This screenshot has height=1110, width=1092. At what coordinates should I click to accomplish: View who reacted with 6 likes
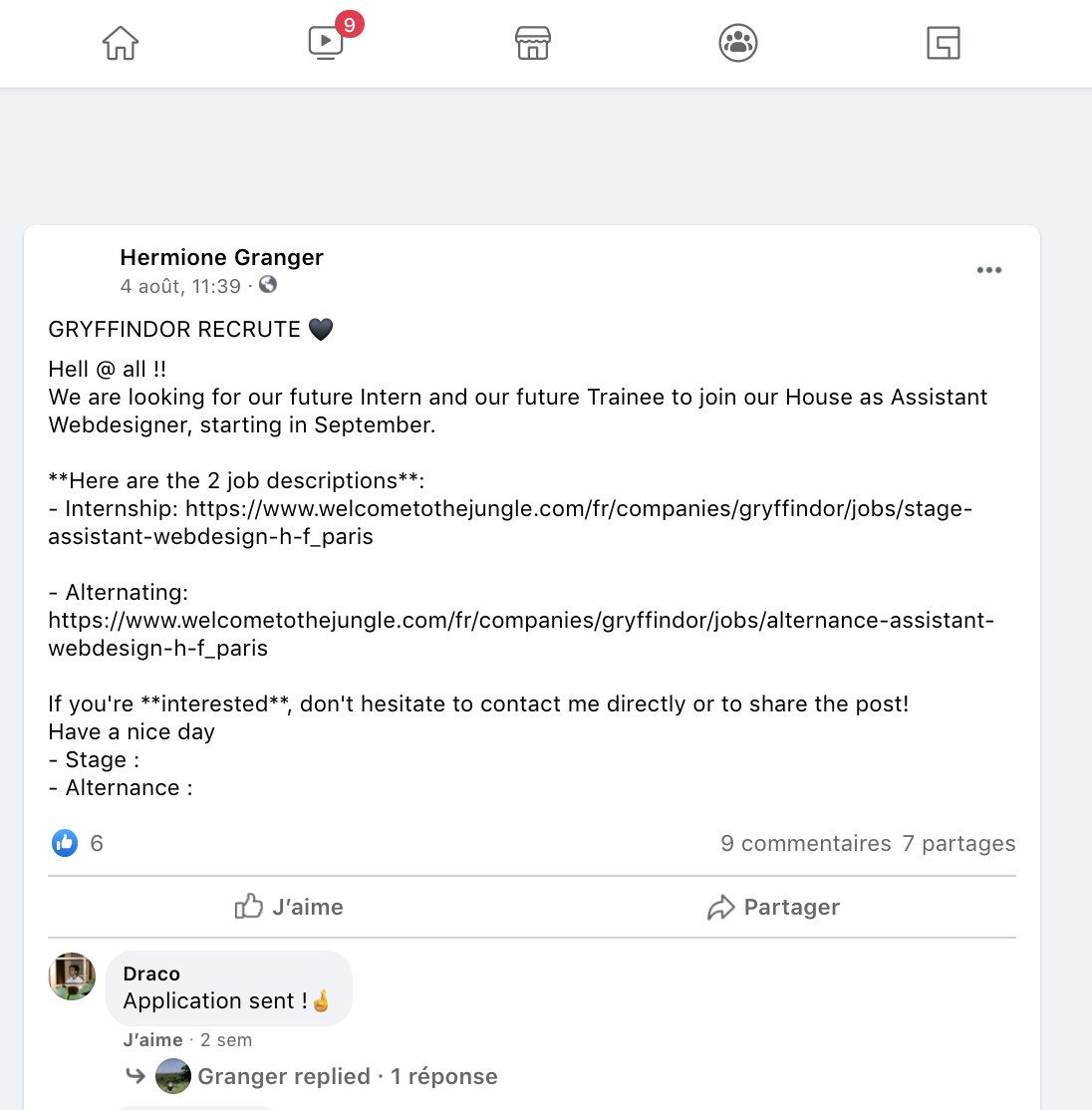click(78, 843)
